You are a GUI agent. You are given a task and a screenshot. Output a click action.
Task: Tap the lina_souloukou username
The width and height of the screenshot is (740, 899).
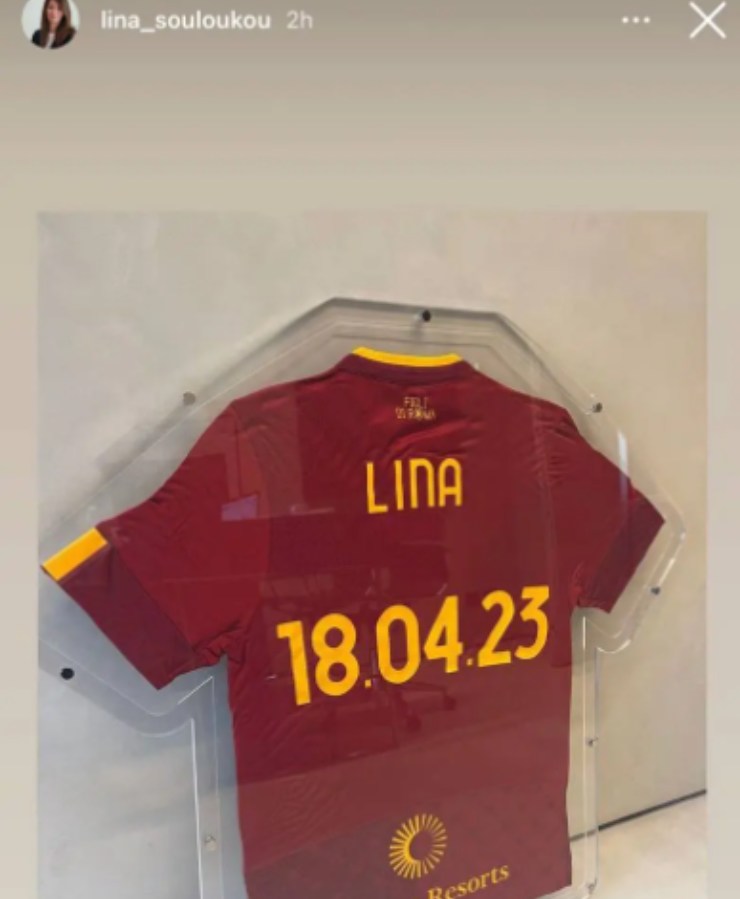coord(185,21)
